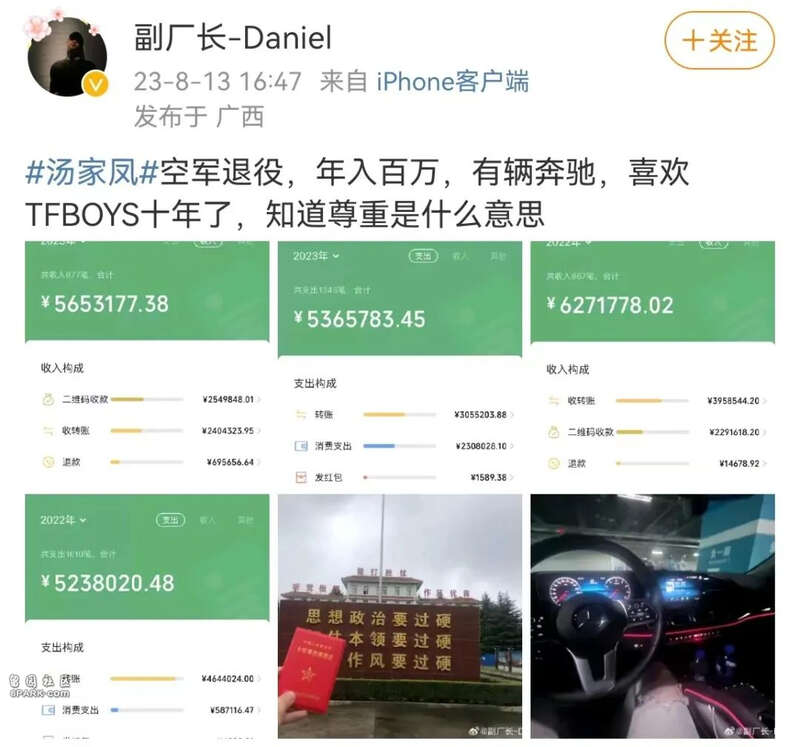Open the #汤家凤# hashtag topic
800x747 pixels.
click(x=91, y=173)
